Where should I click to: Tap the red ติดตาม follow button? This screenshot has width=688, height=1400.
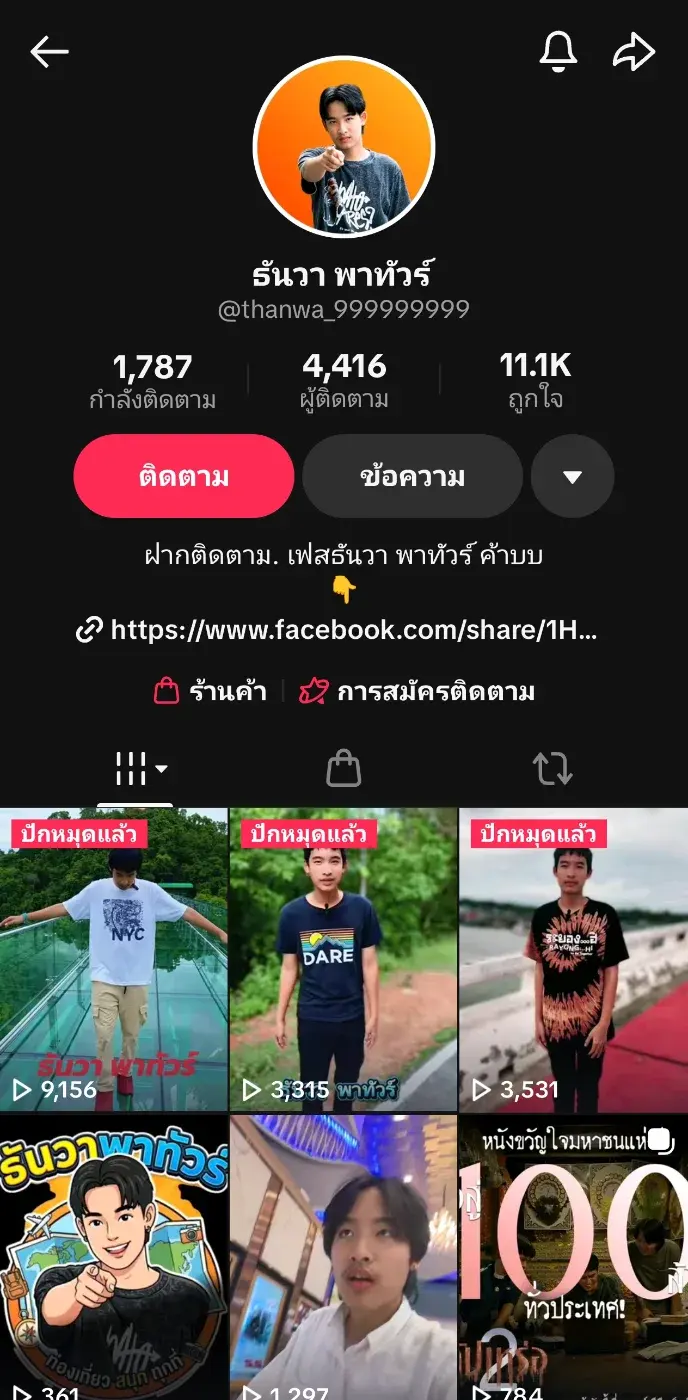184,476
